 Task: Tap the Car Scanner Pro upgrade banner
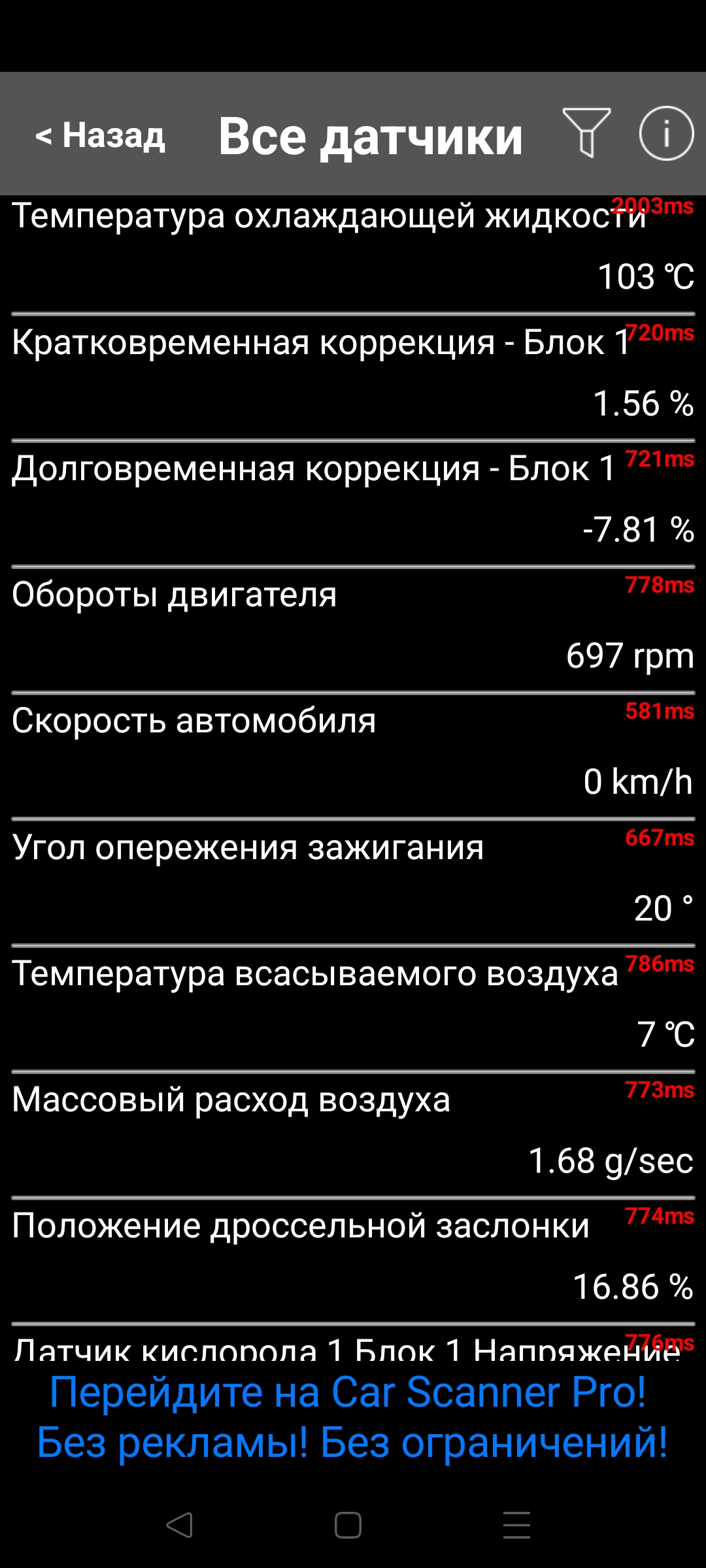tap(353, 1416)
